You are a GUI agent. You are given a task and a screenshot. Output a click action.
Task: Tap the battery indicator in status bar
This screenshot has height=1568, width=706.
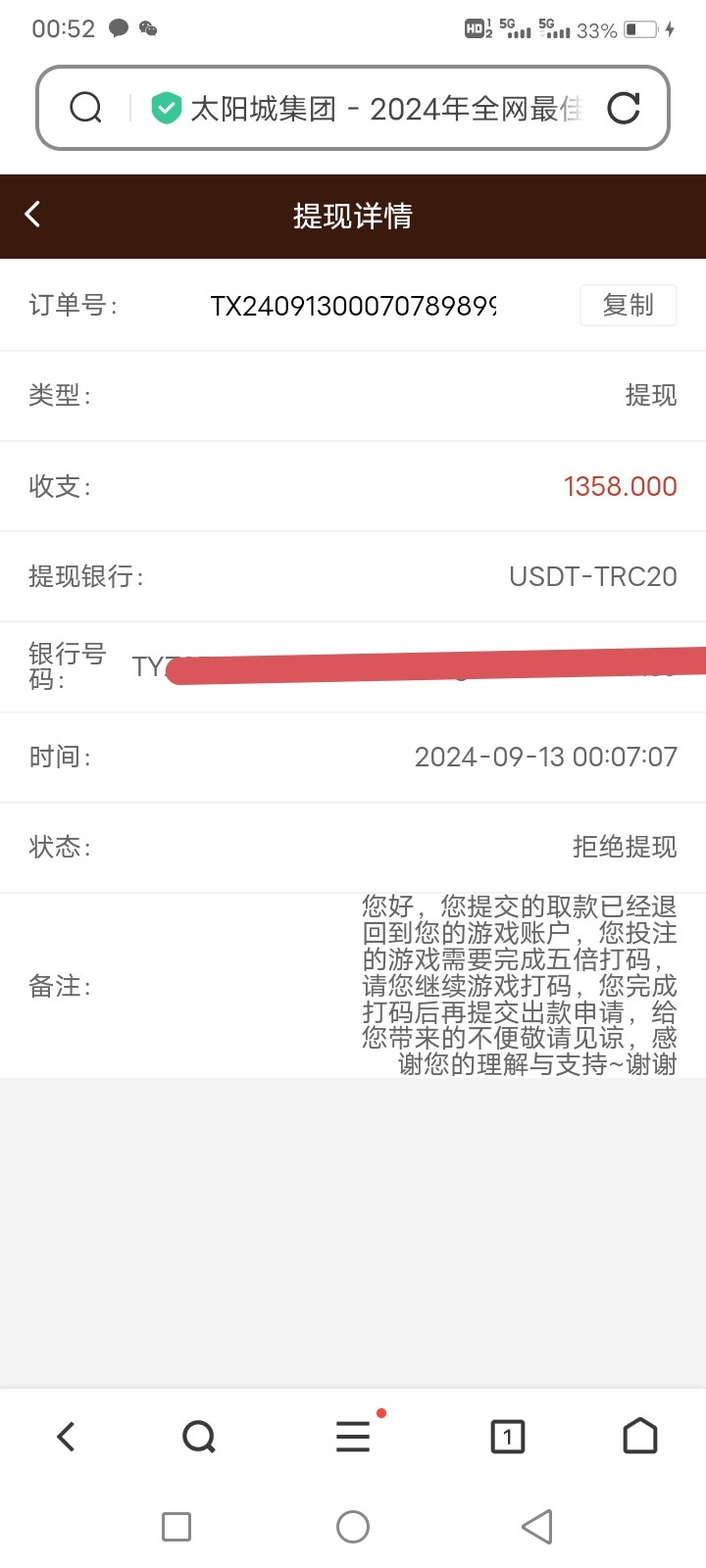(x=642, y=28)
